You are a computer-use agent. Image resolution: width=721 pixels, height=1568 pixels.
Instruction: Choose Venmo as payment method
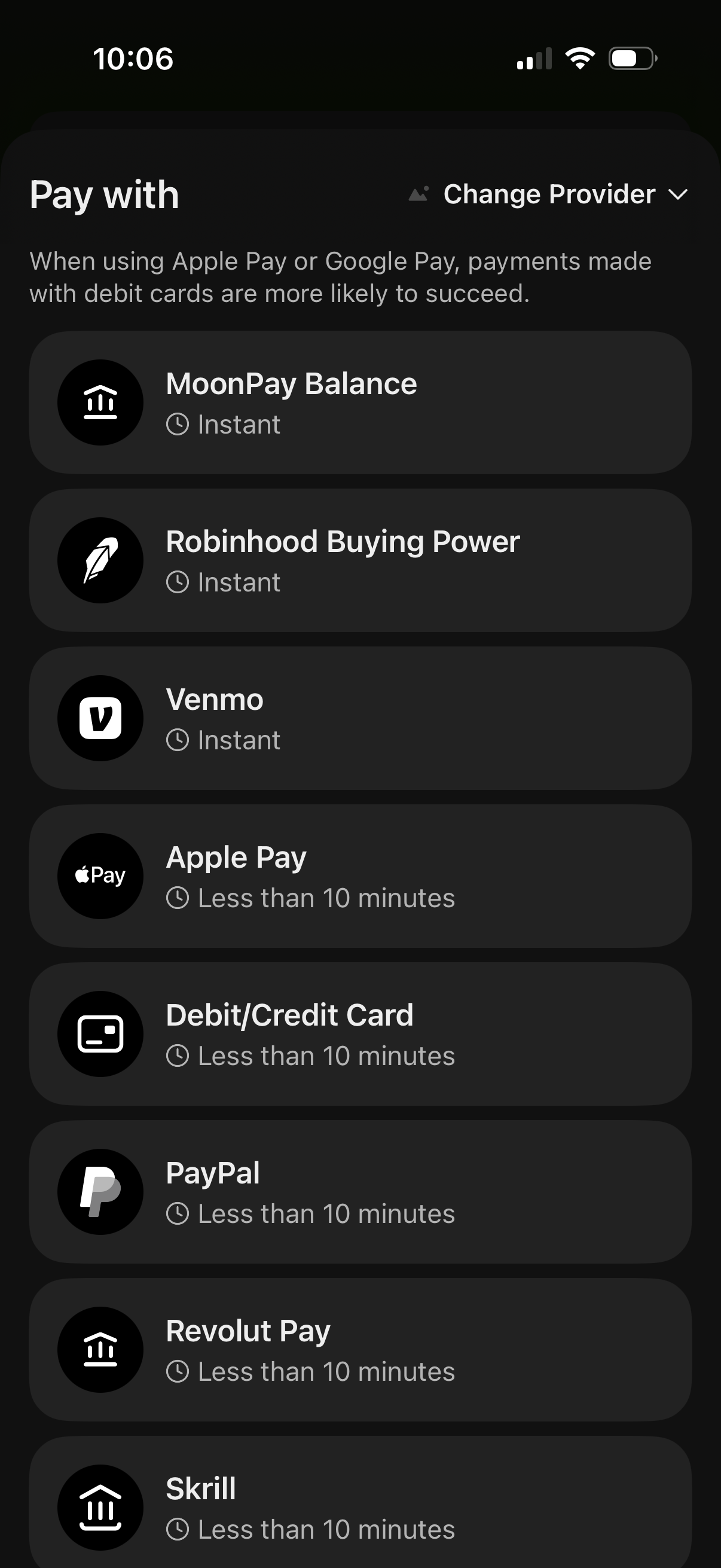point(360,718)
